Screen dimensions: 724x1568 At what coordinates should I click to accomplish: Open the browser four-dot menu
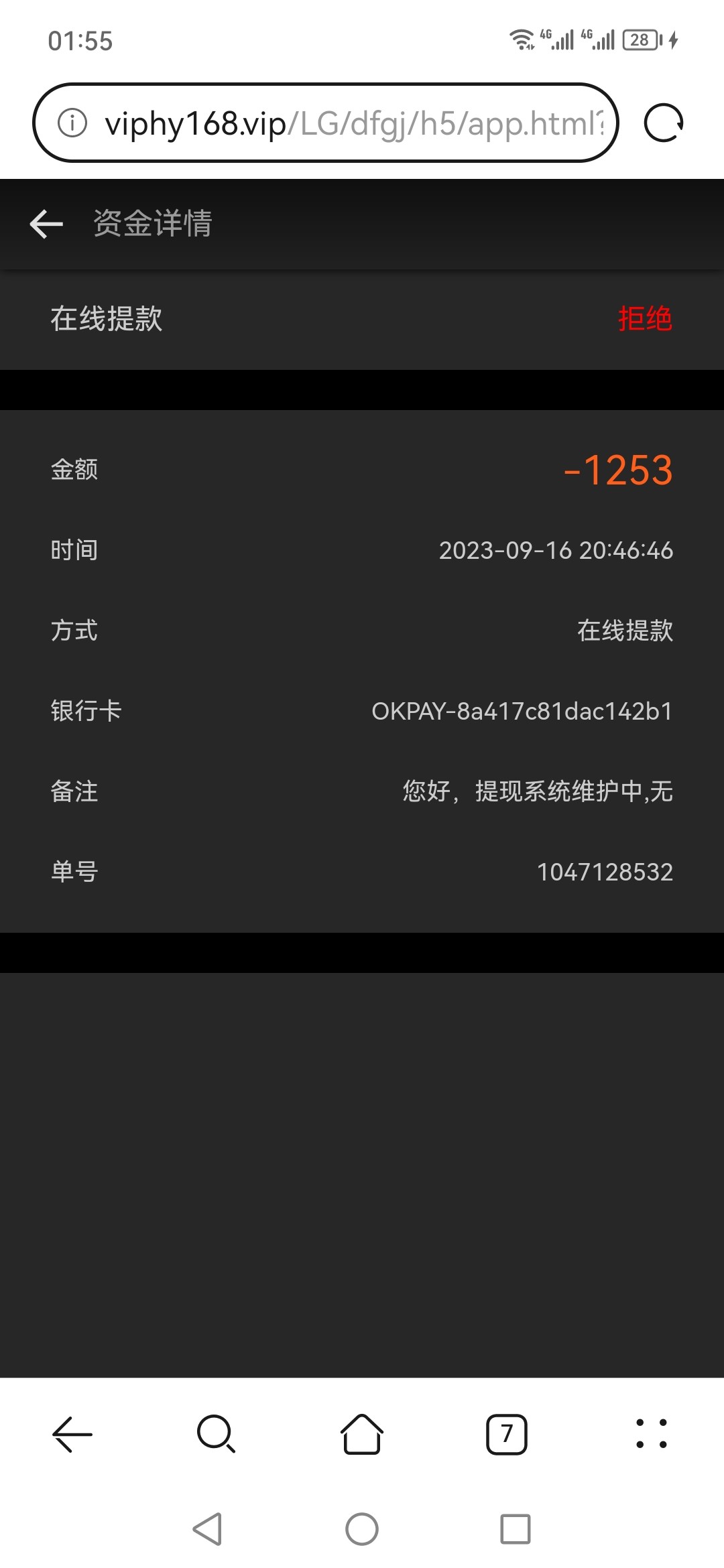652,1435
